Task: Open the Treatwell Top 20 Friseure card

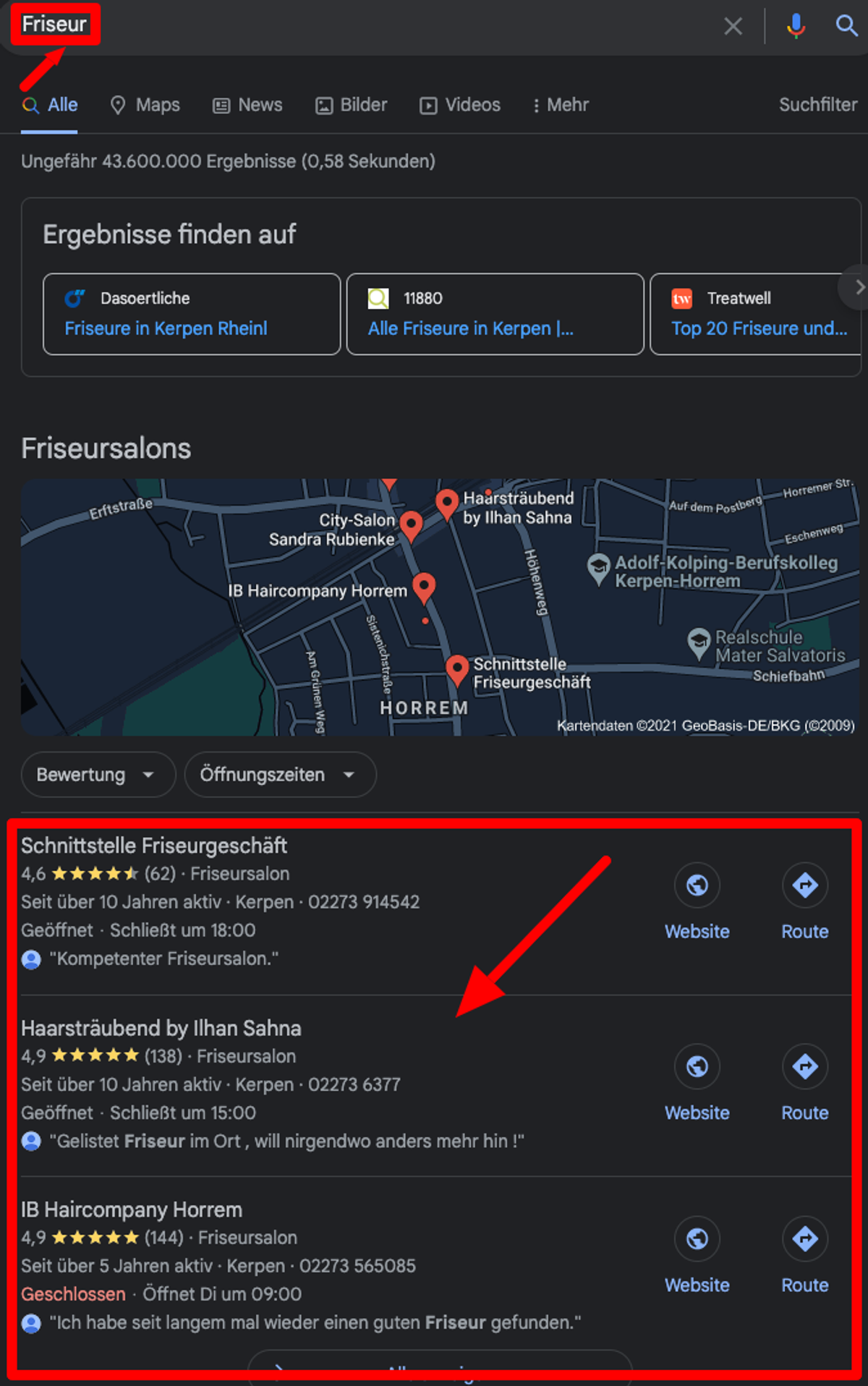Action: (757, 314)
